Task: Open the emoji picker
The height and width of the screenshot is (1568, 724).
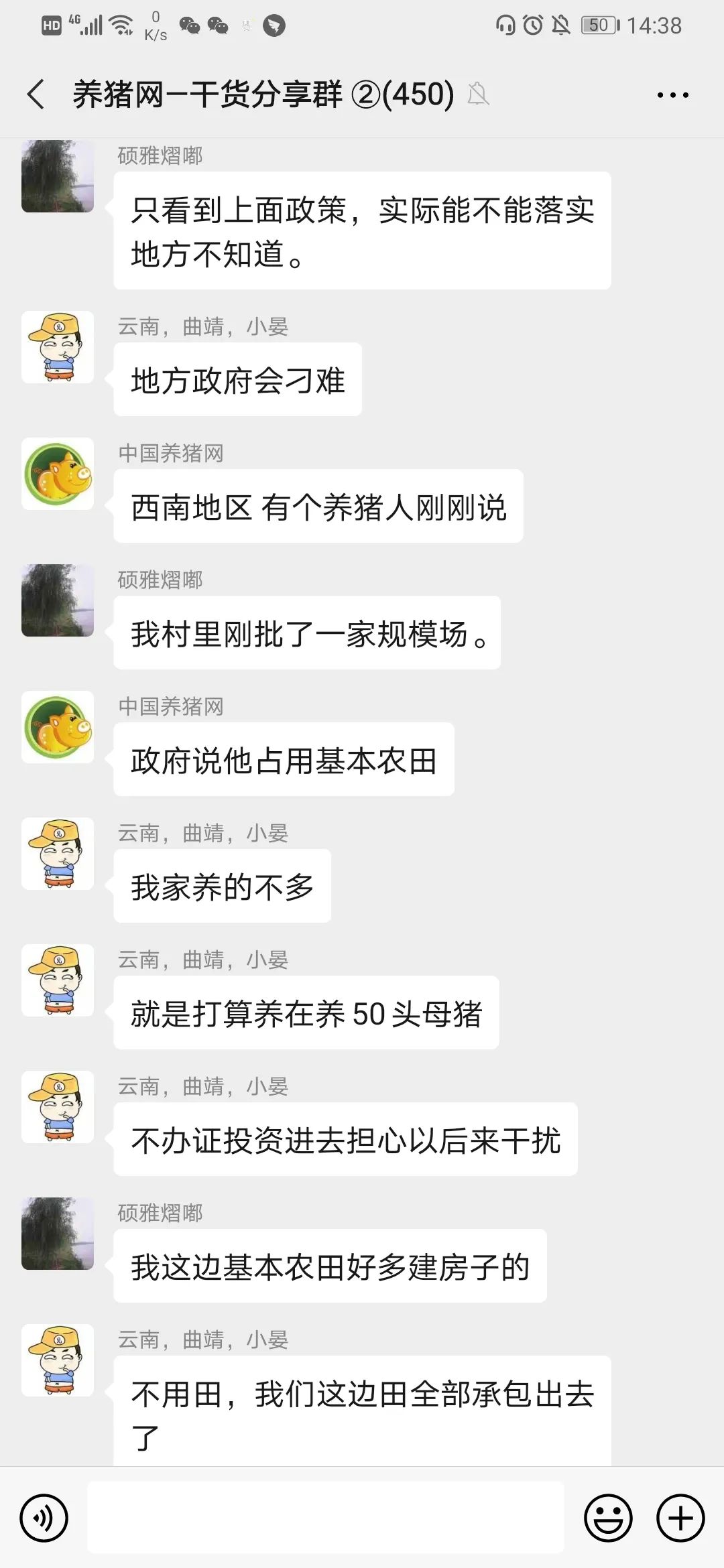Action: 608,1518
